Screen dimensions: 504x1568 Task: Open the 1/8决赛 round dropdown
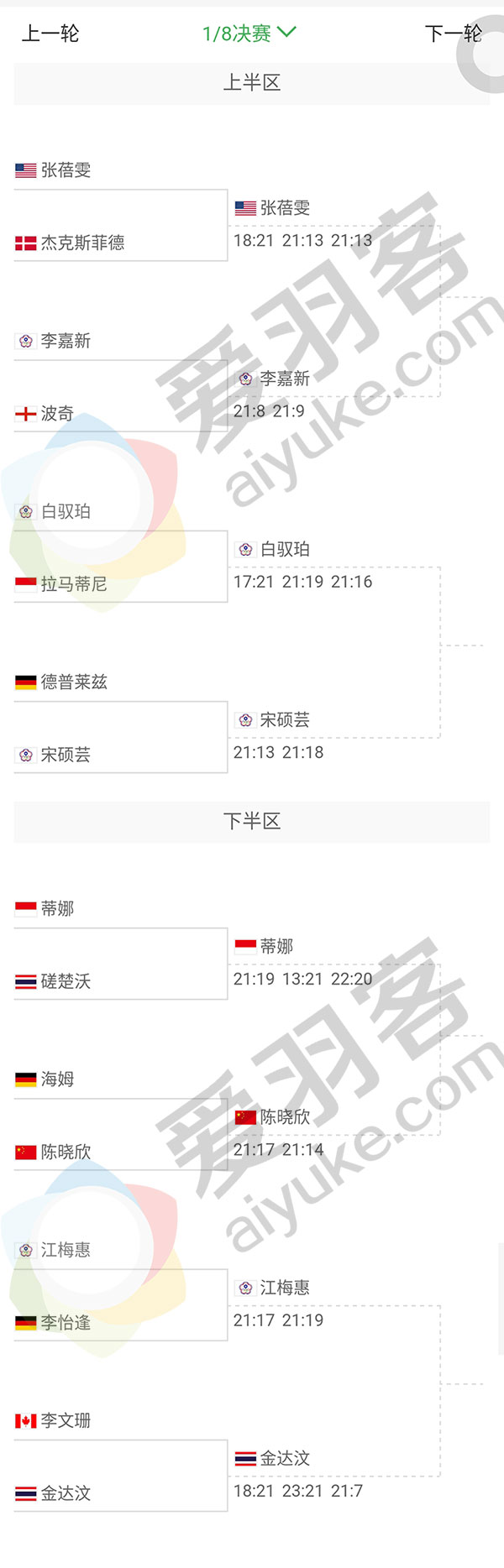(249, 34)
